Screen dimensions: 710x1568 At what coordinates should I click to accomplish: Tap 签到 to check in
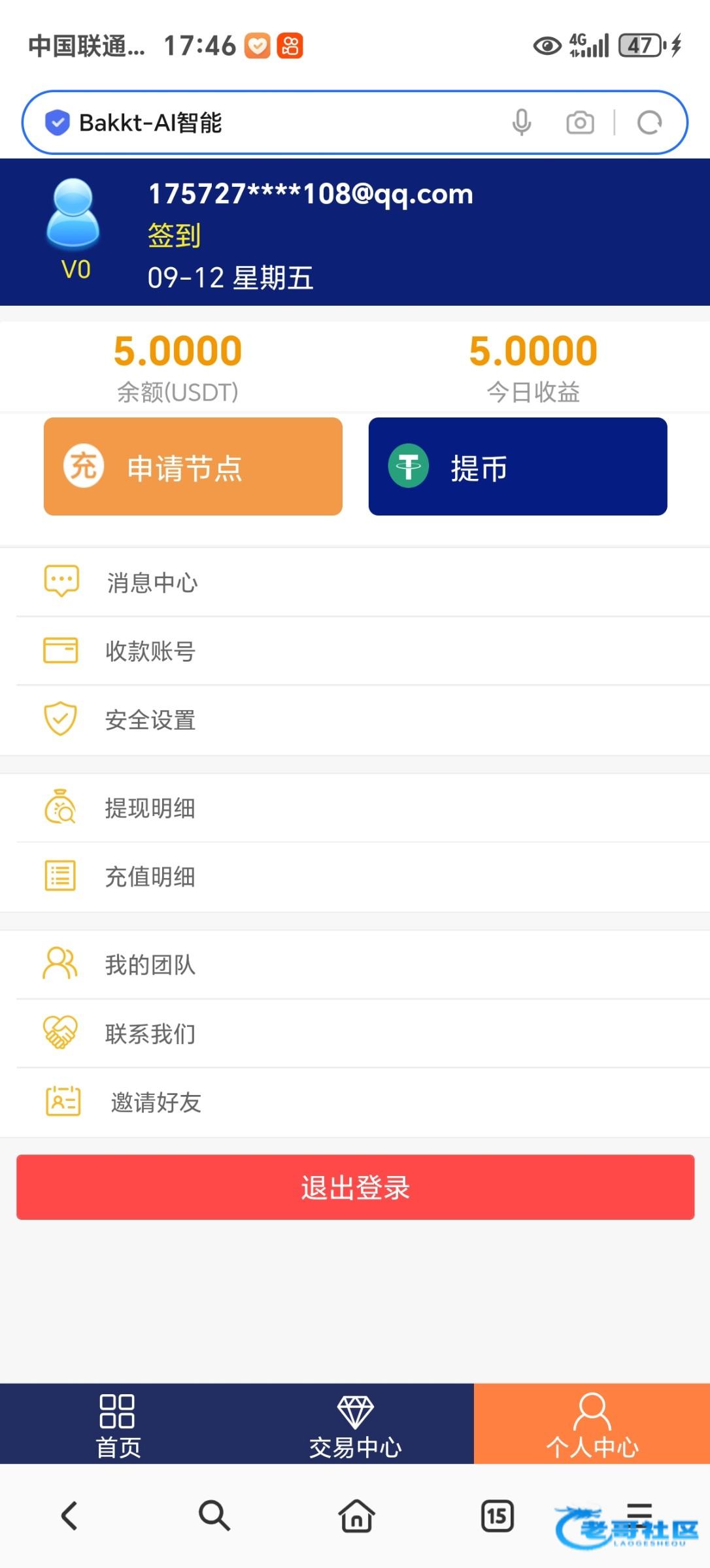[174, 236]
